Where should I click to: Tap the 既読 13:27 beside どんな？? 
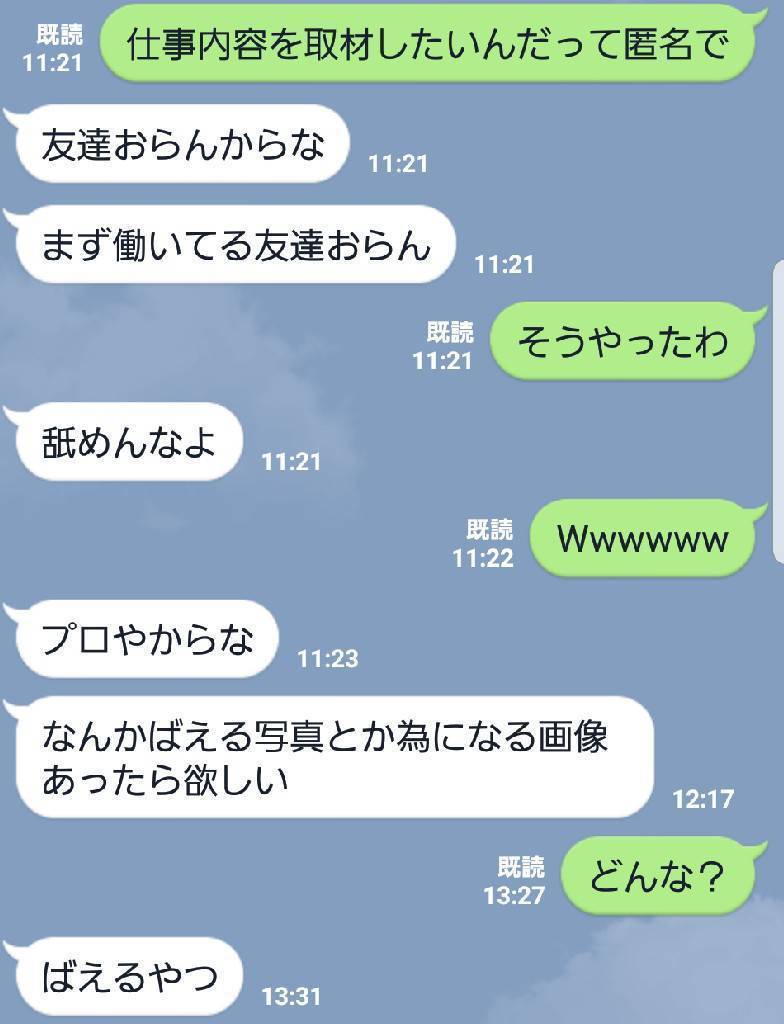coord(514,873)
